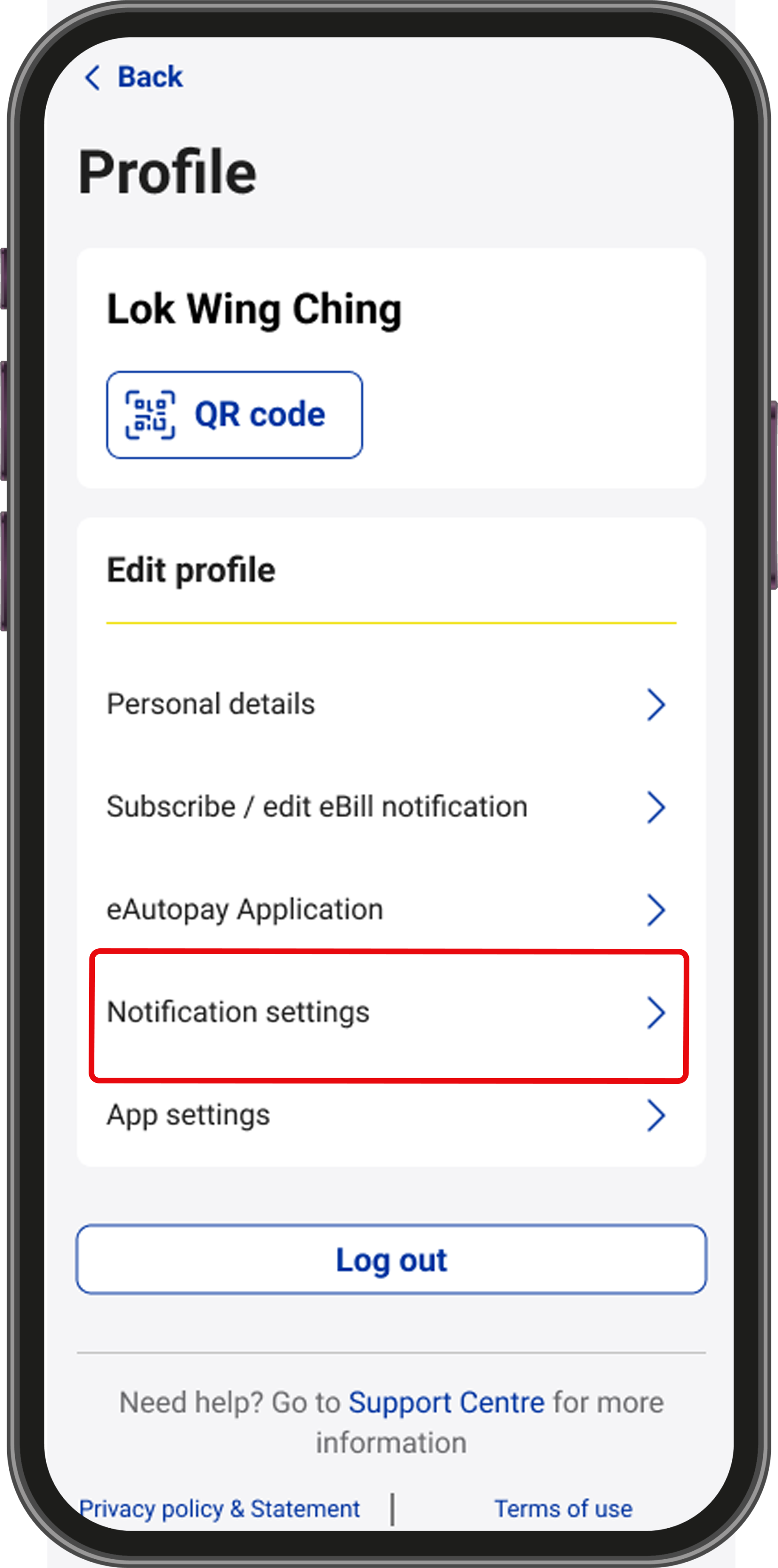Tap the Log out button

tap(391, 1259)
